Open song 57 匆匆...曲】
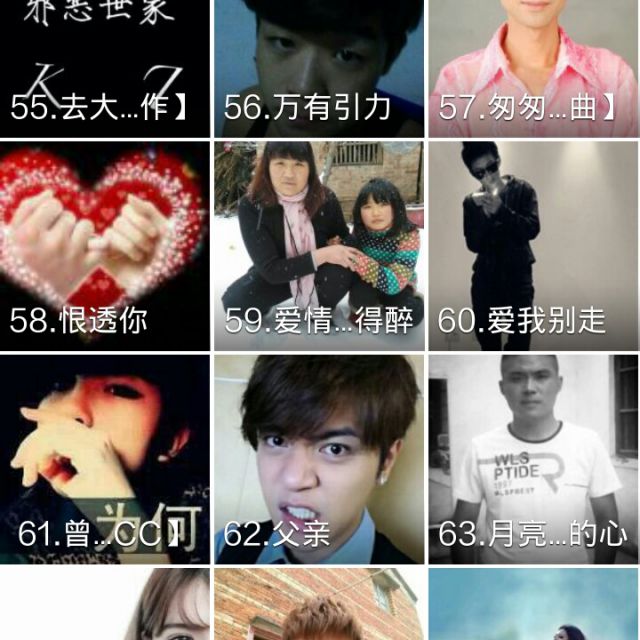 [533, 68]
